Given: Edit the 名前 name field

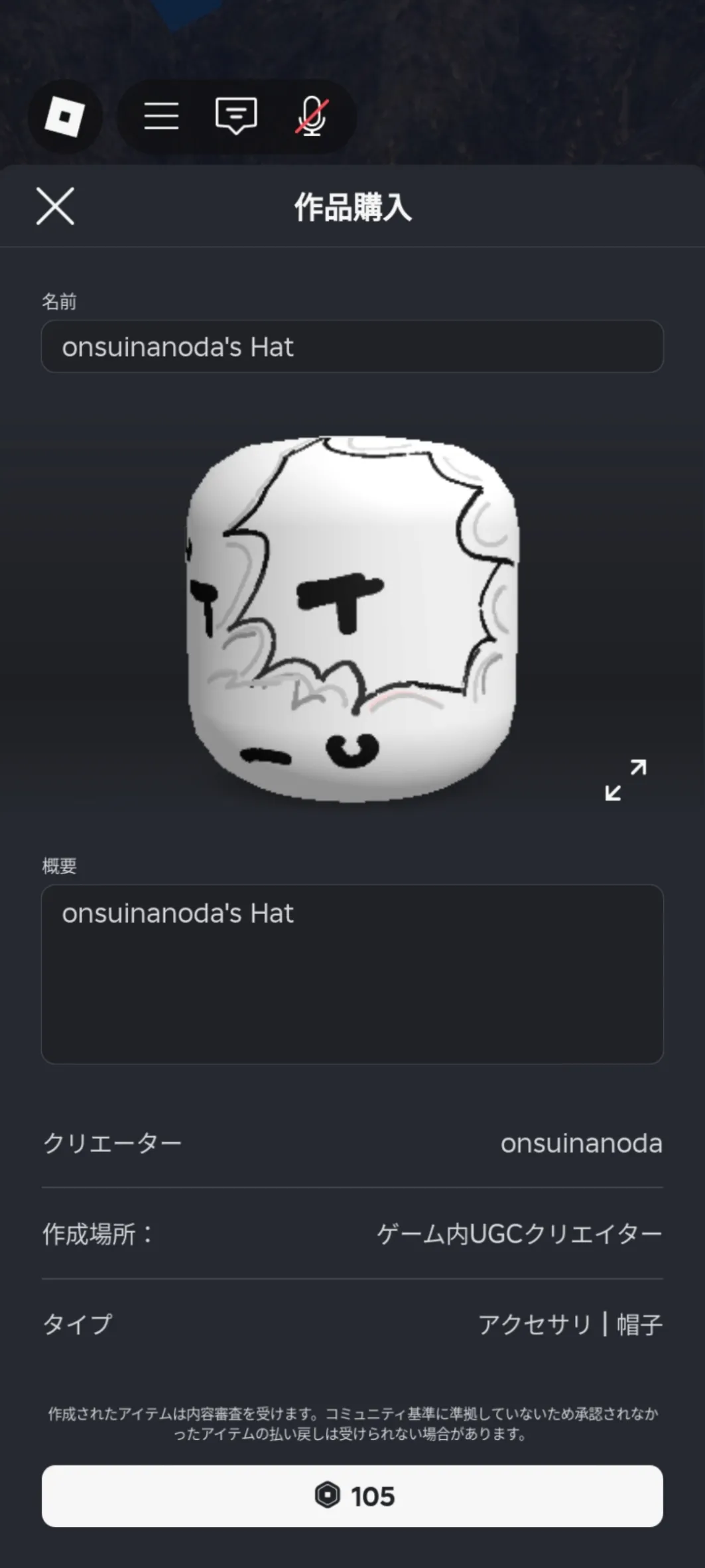Looking at the screenshot, I should tap(352, 346).
